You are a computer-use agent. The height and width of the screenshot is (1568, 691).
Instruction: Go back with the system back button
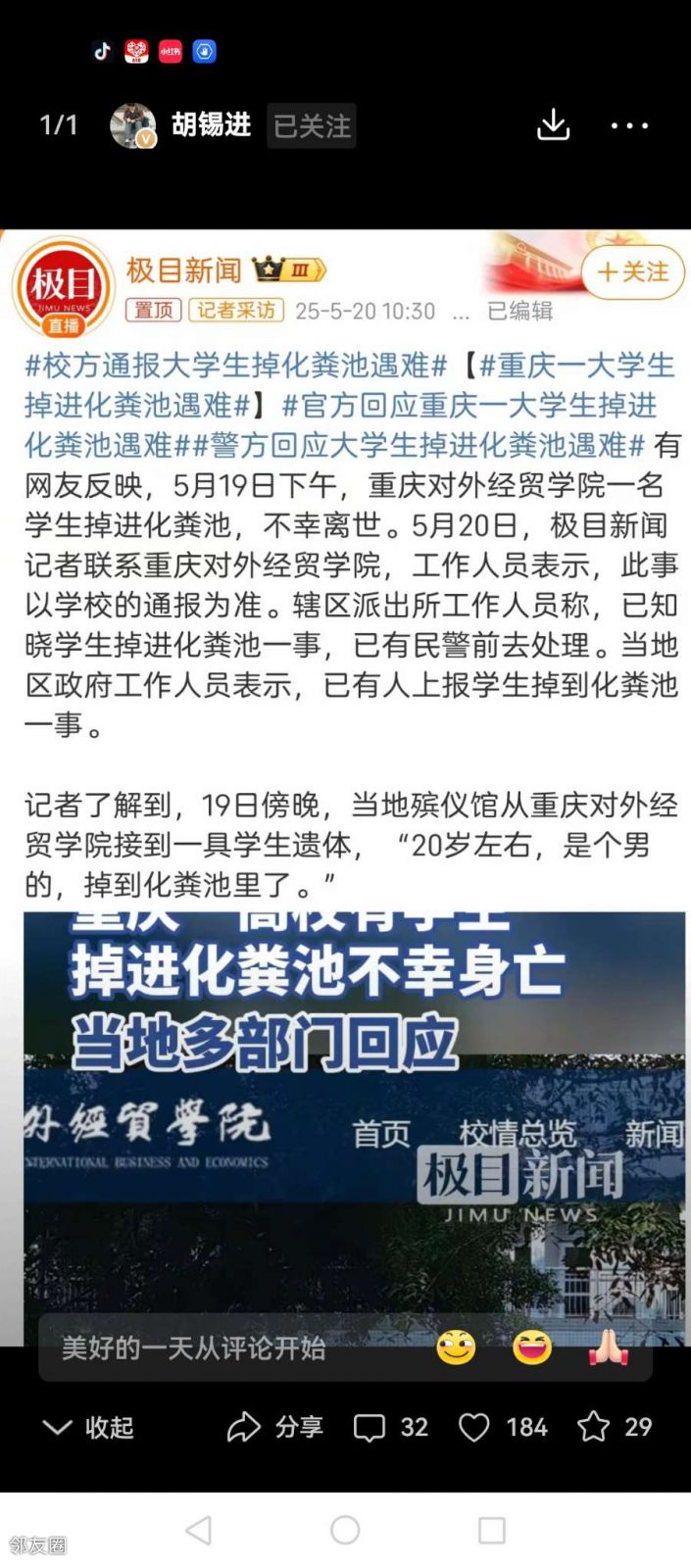tap(198, 1530)
